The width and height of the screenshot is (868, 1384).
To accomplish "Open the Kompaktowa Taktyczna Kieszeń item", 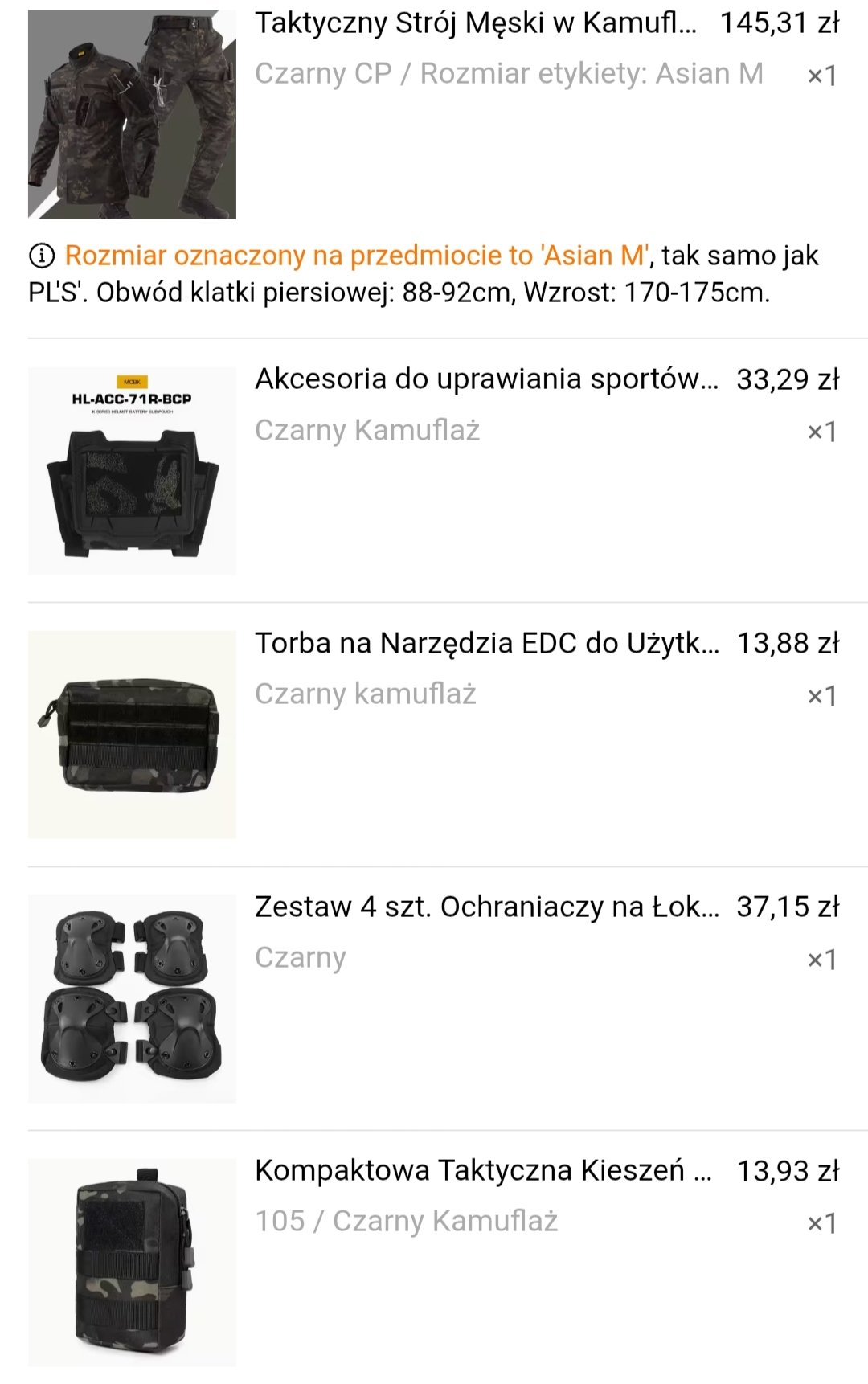I will 482,1171.
